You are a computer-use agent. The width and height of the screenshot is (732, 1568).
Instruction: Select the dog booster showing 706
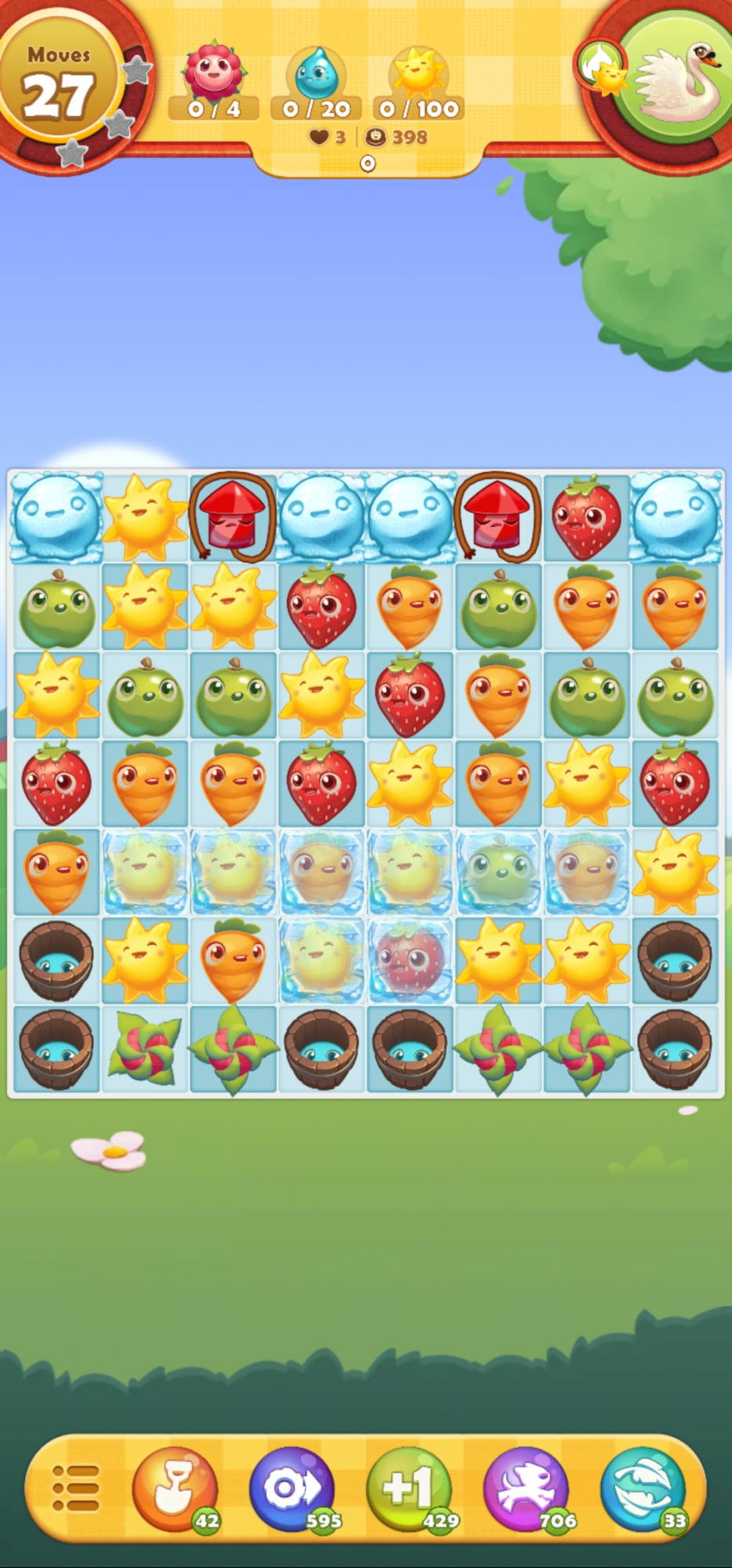click(x=526, y=1487)
